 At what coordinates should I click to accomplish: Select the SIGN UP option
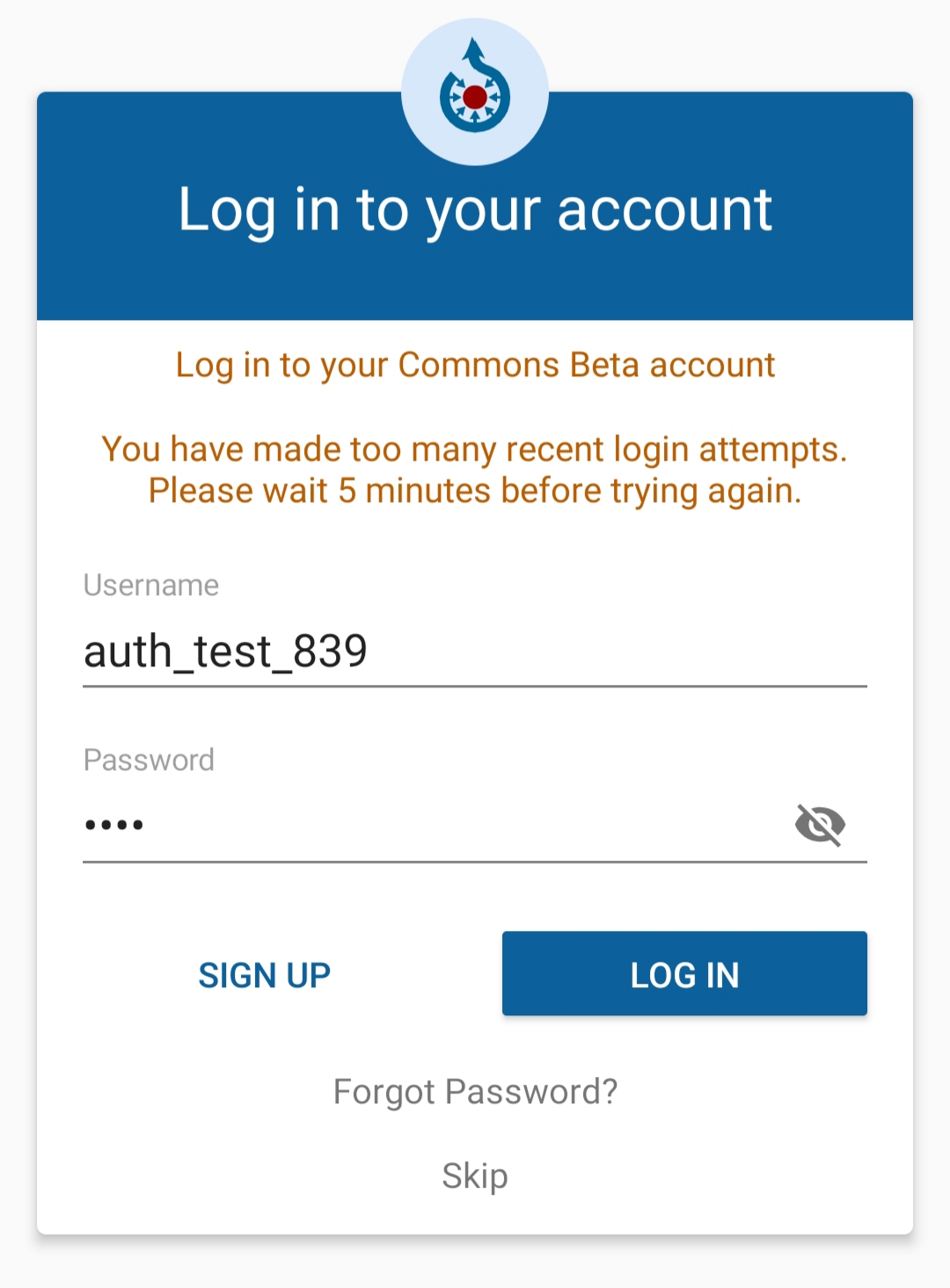pos(264,974)
